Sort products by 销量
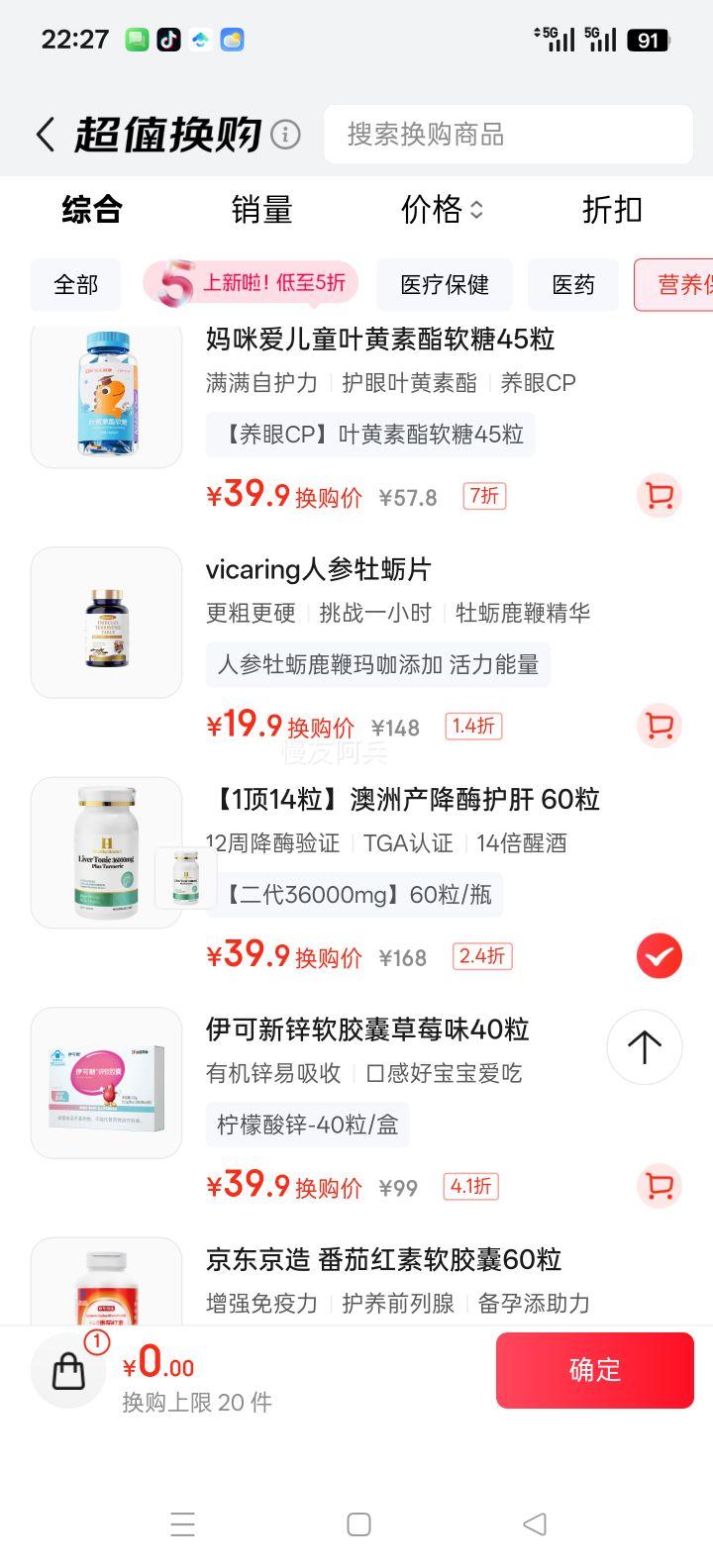This screenshot has width=713, height=1568. click(x=261, y=210)
